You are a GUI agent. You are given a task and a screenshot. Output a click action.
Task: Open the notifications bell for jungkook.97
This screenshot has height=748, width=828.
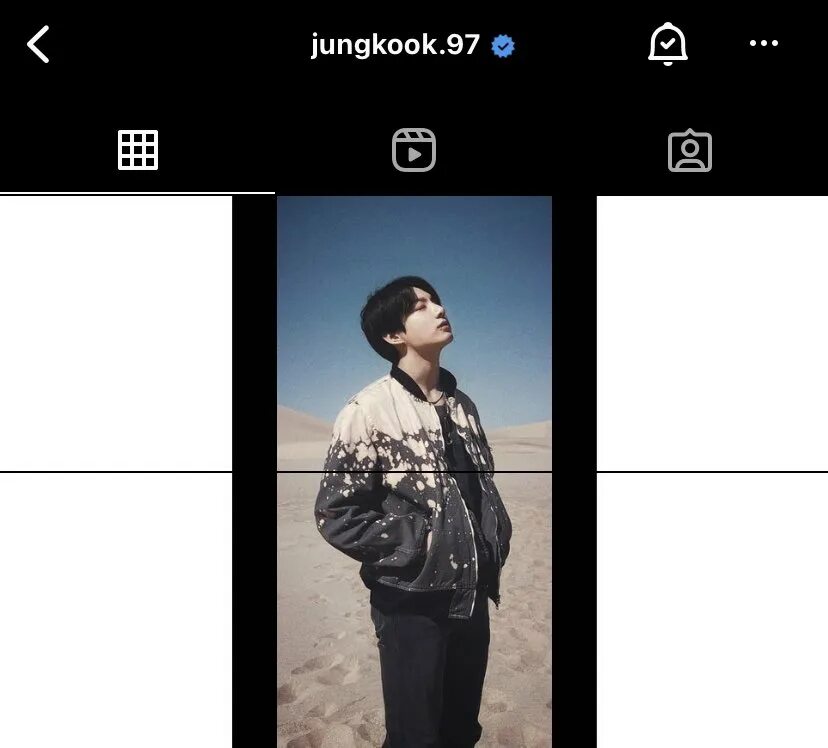667,45
